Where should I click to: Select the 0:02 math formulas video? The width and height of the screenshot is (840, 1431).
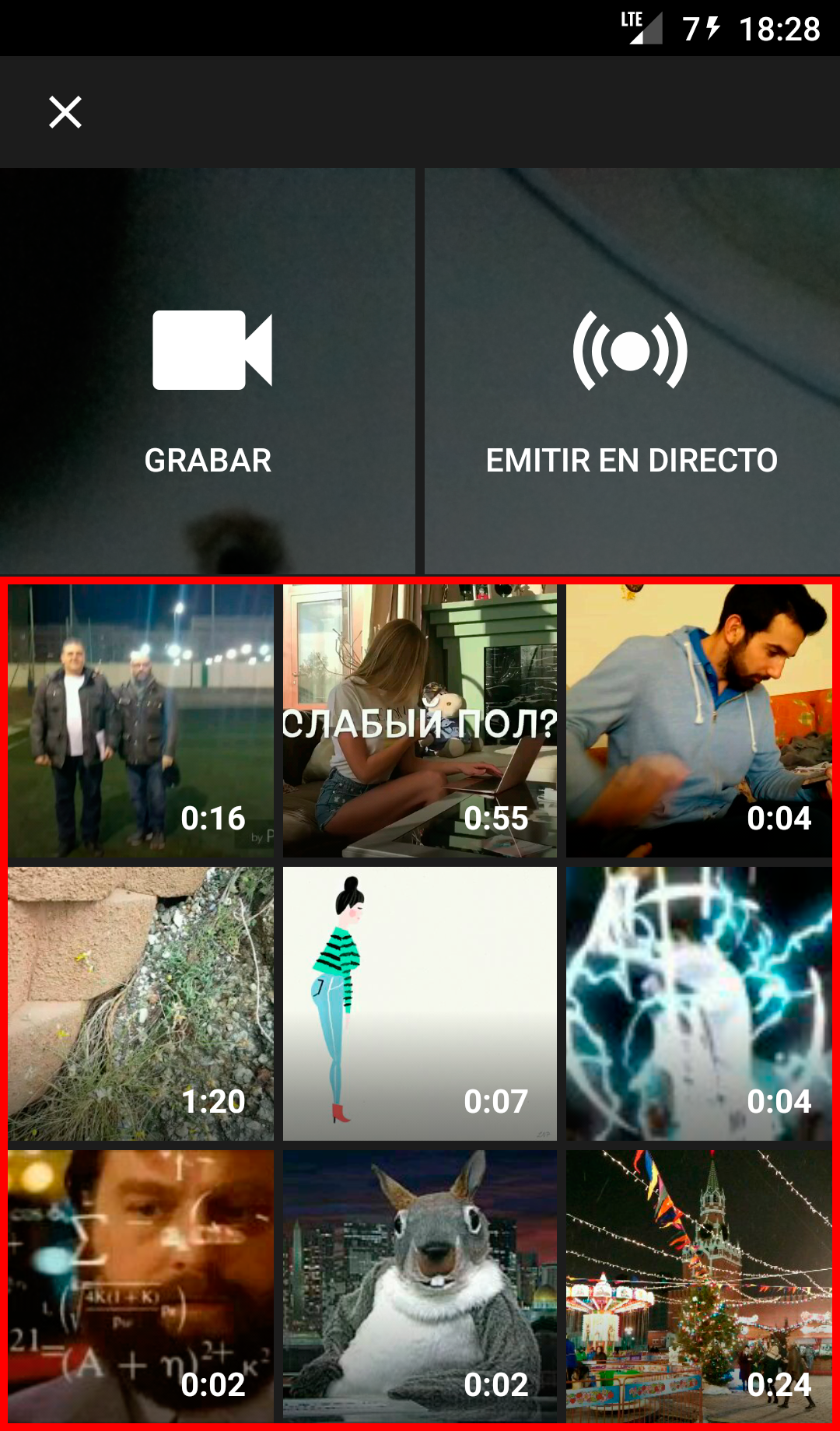click(141, 1285)
